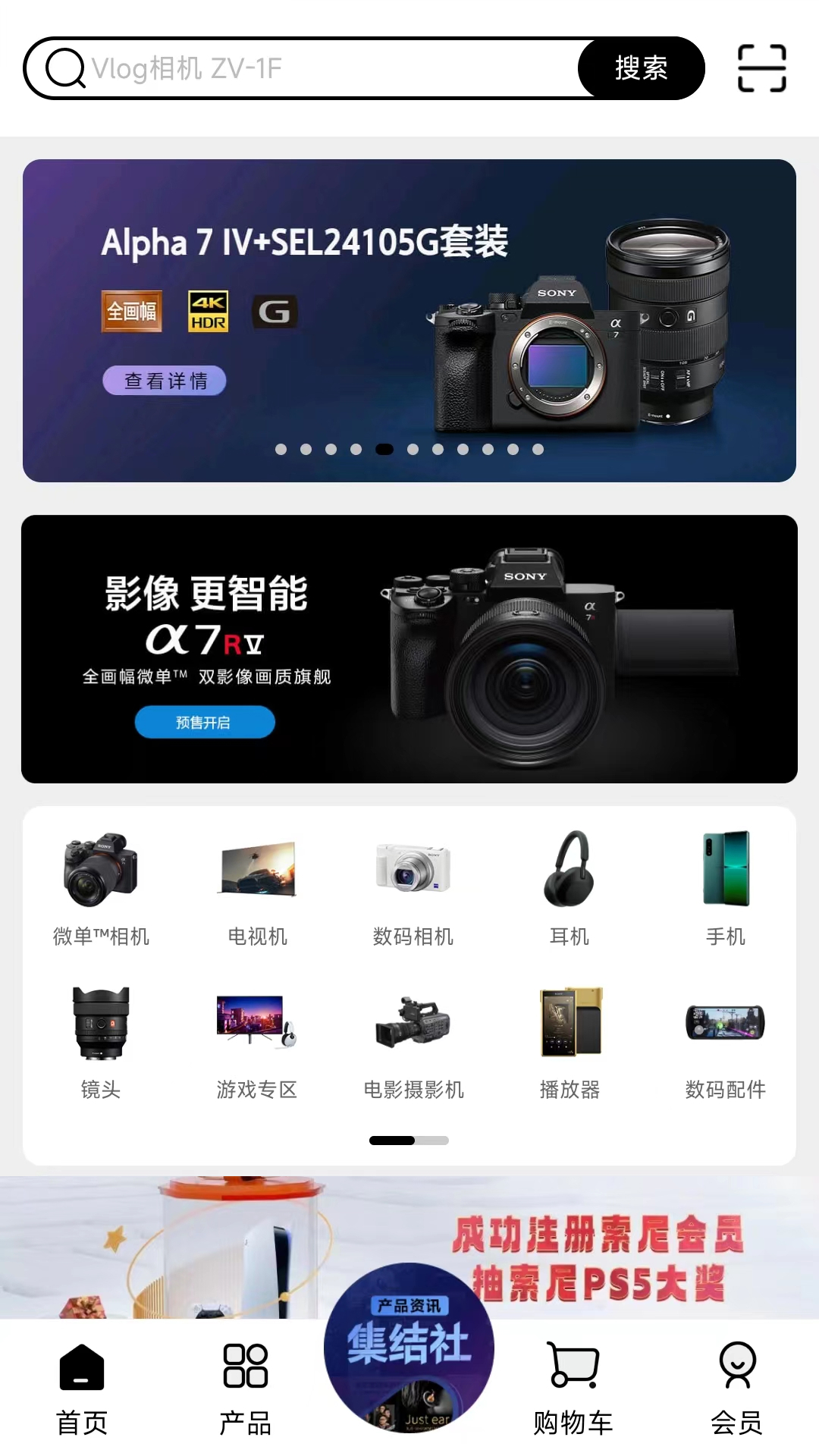
Task: Switch to the 购物车 tab
Action: (573, 1388)
